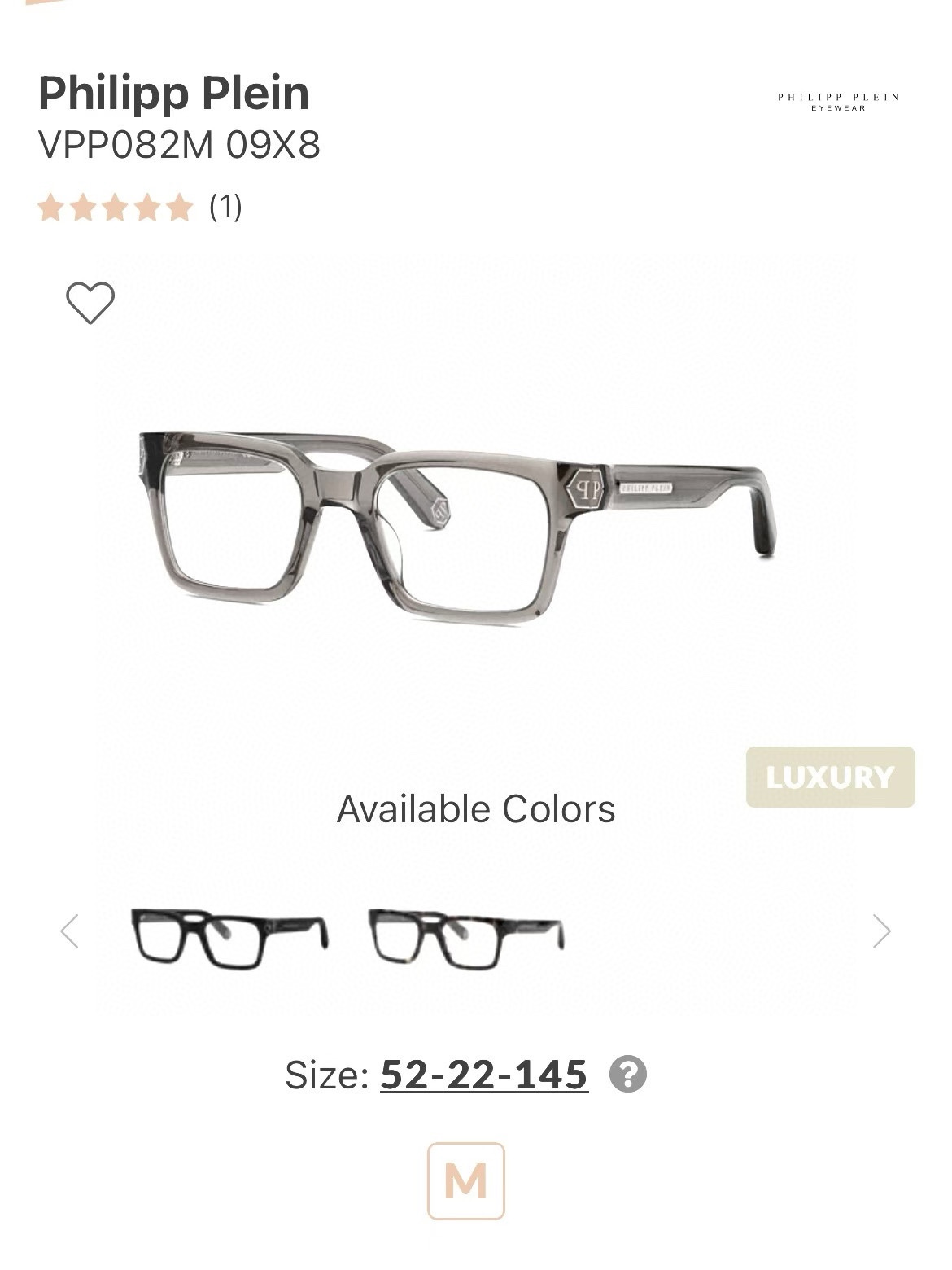The height and width of the screenshot is (1270, 952).
Task: Choose the M size option
Action: pos(466,1181)
